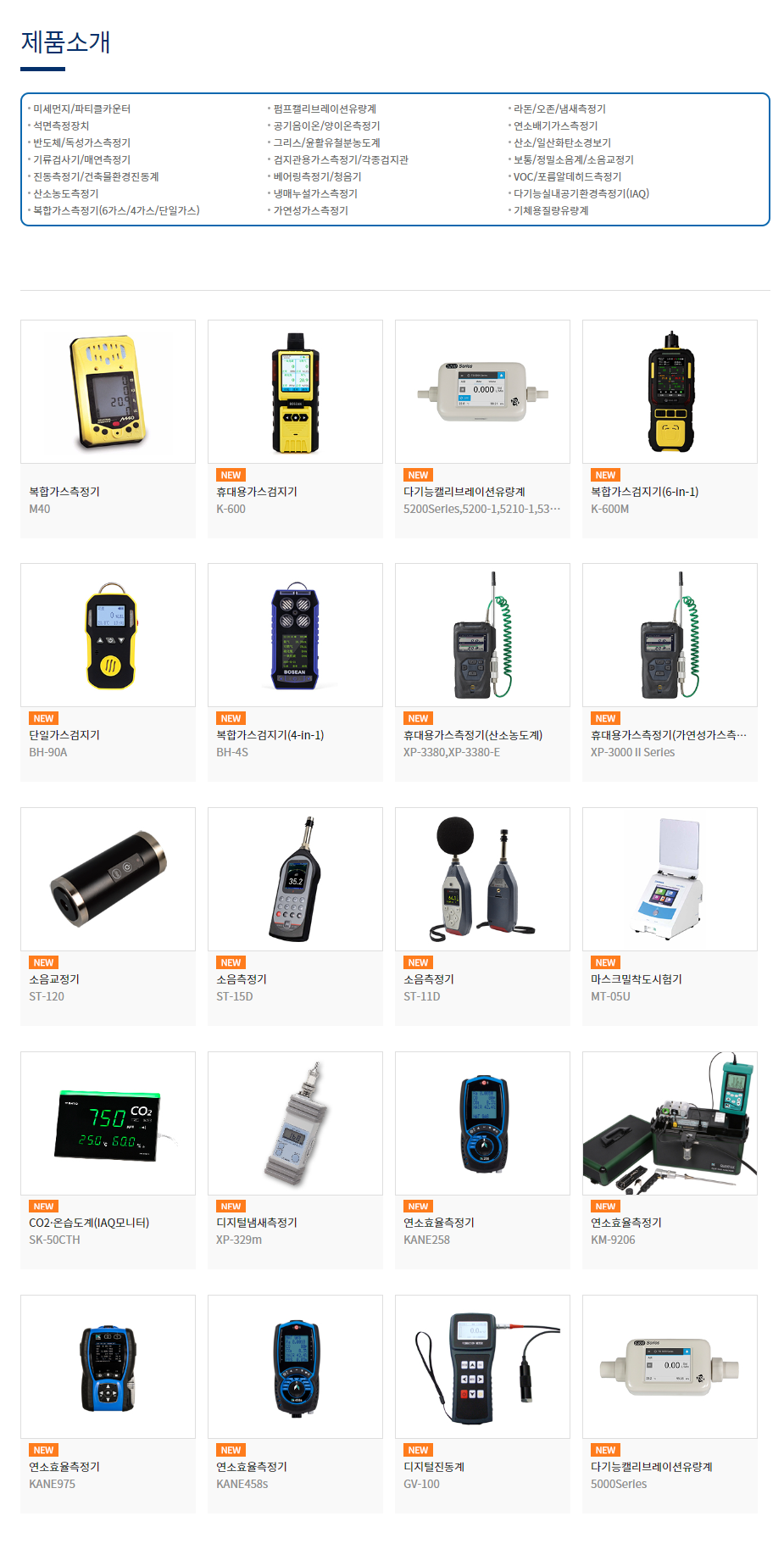Viewport: 784px width, 1544px height.
Task: Select the 가연성가스측정기 category
Action: tap(310, 210)
